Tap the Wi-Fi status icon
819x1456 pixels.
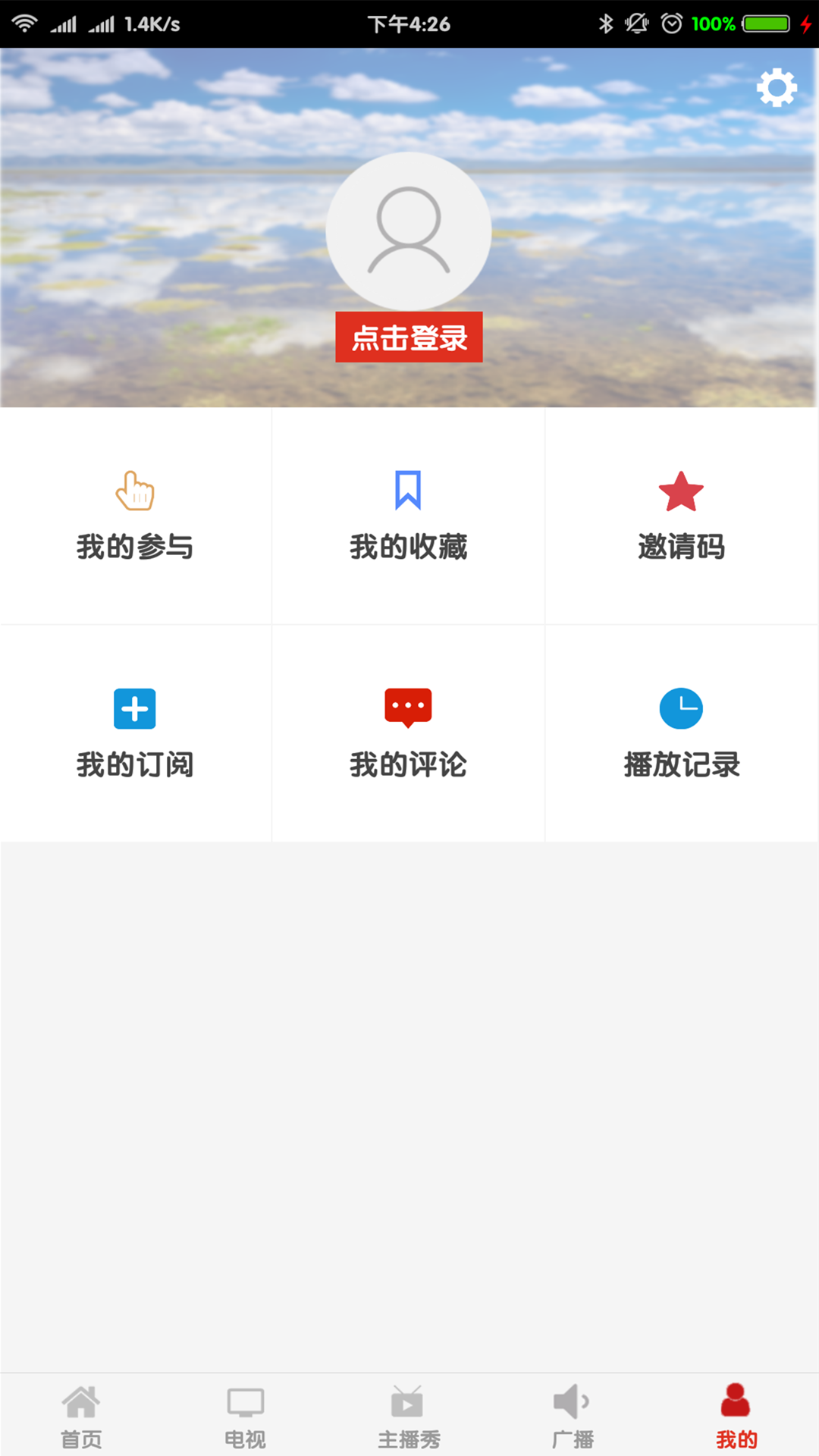(x=25, y=24)
